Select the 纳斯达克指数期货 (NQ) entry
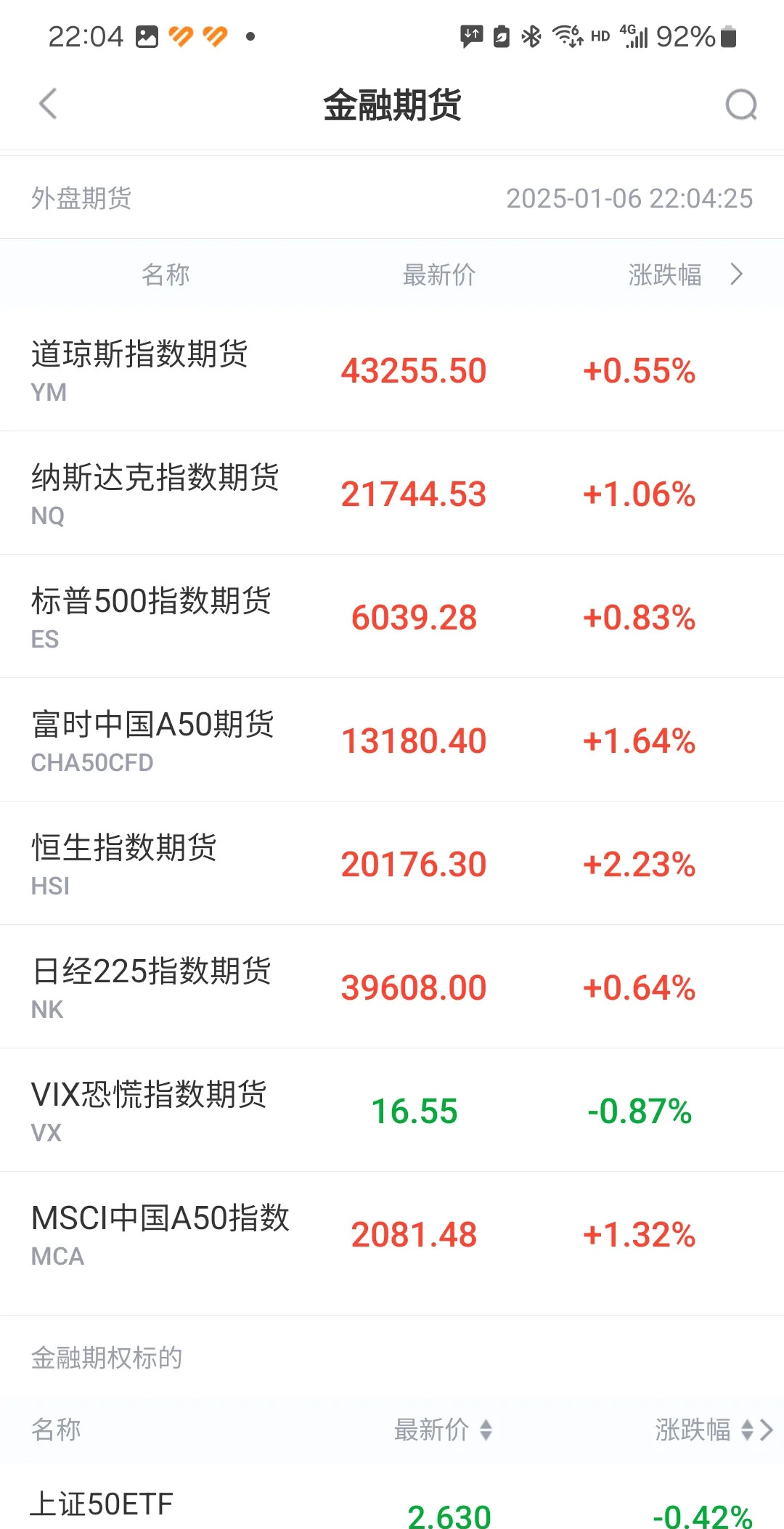The height and width of the screenshot is (1529, 784). coord(392,494)
